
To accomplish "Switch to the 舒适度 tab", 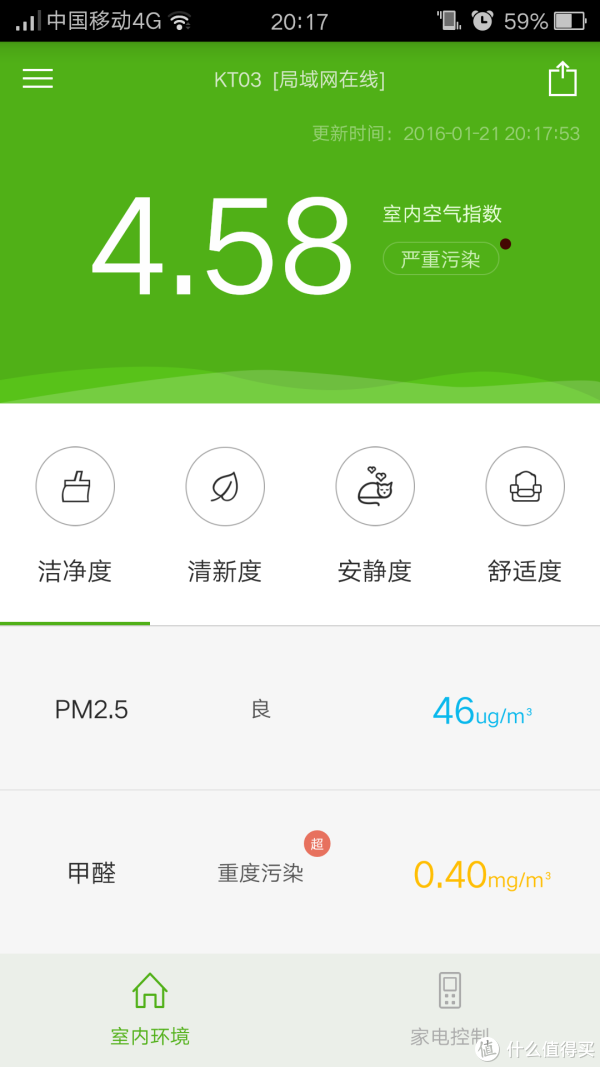I will [x=524, y=515].
